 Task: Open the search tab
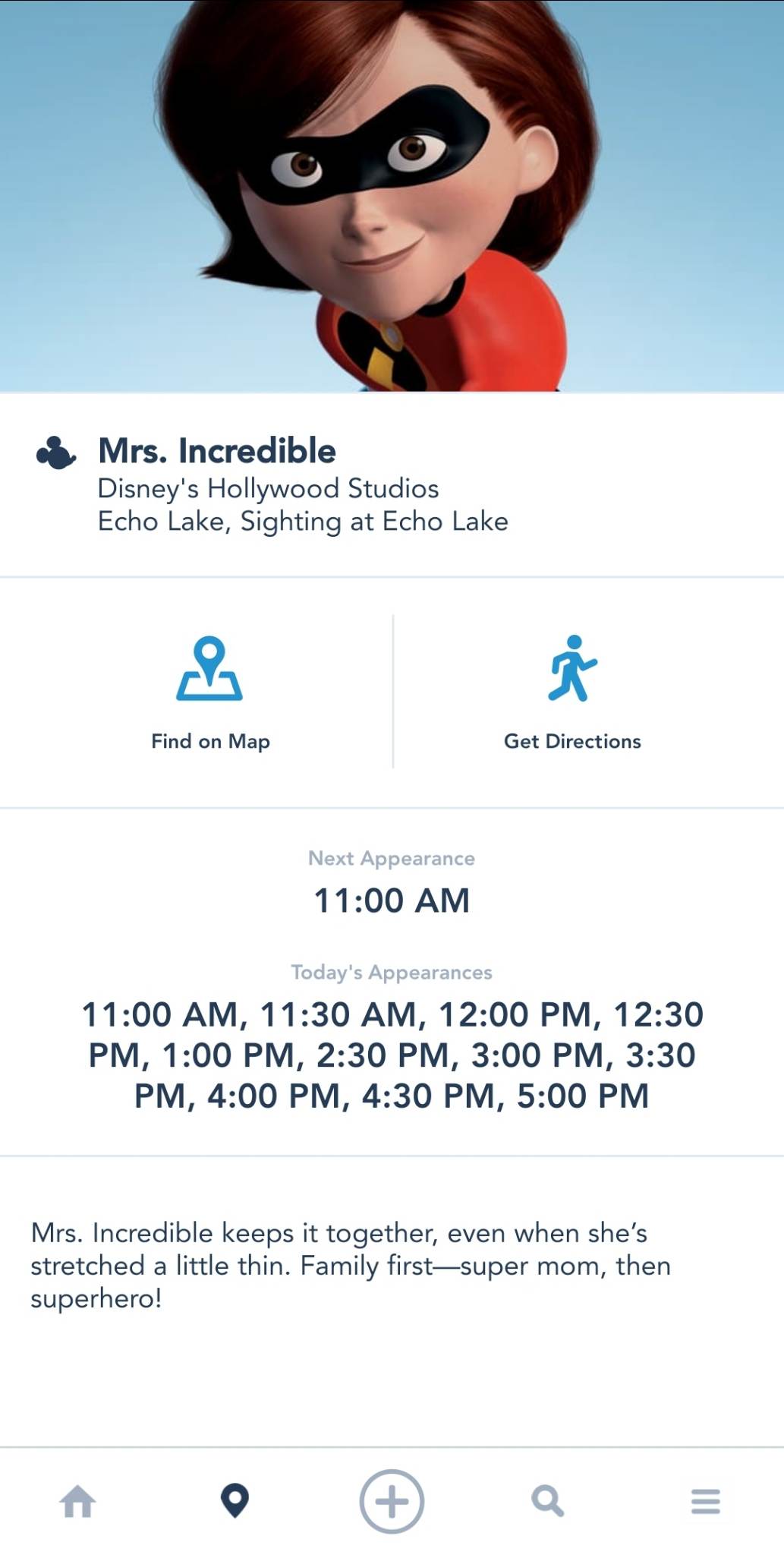click(547, 1501)
